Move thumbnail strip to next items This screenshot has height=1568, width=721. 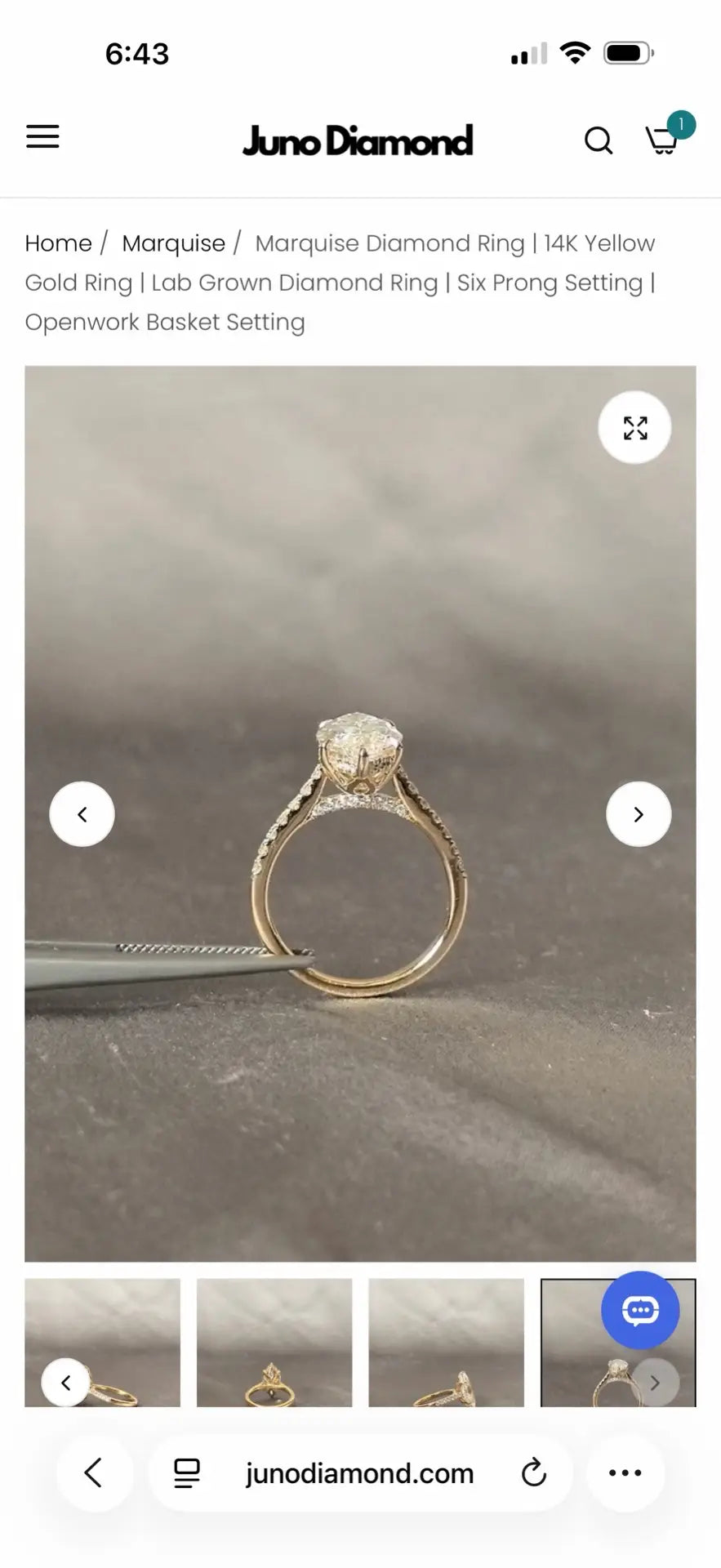tap(655, 1383)
